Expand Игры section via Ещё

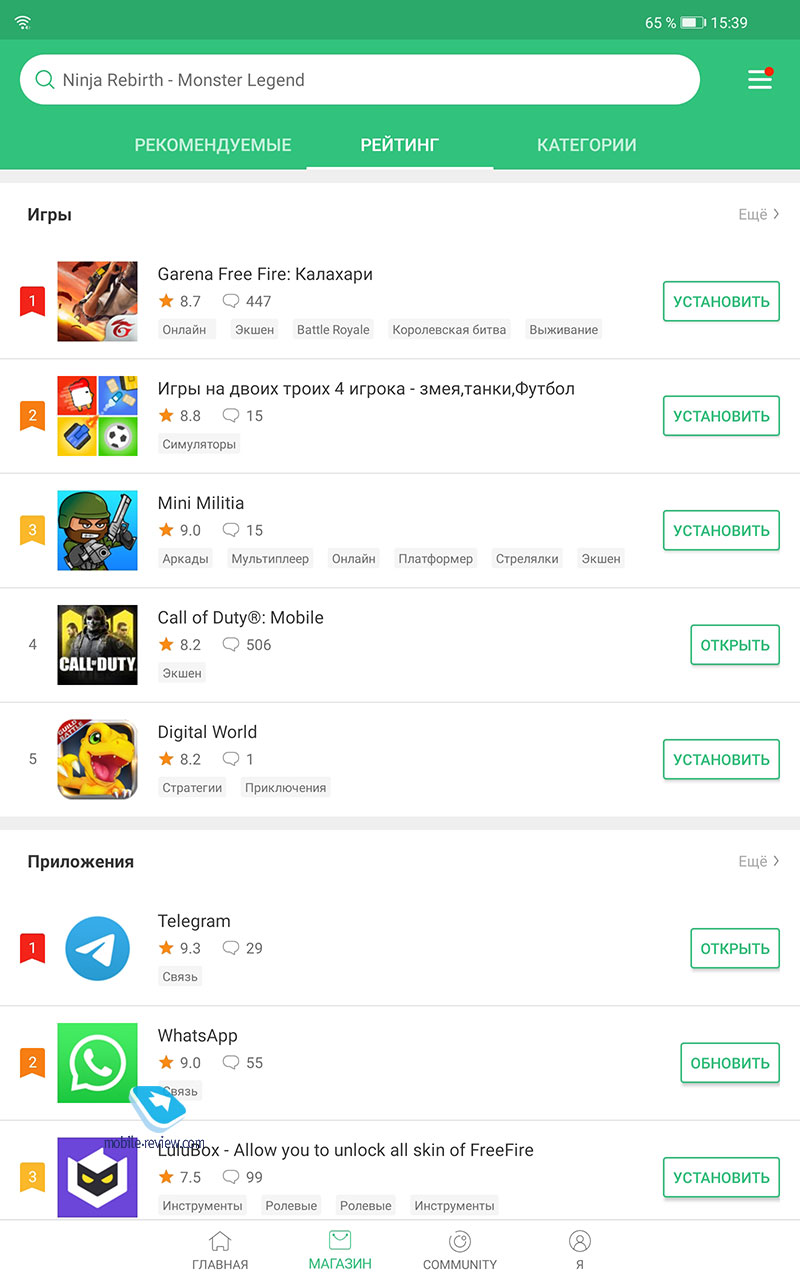[x=758, y=214]
